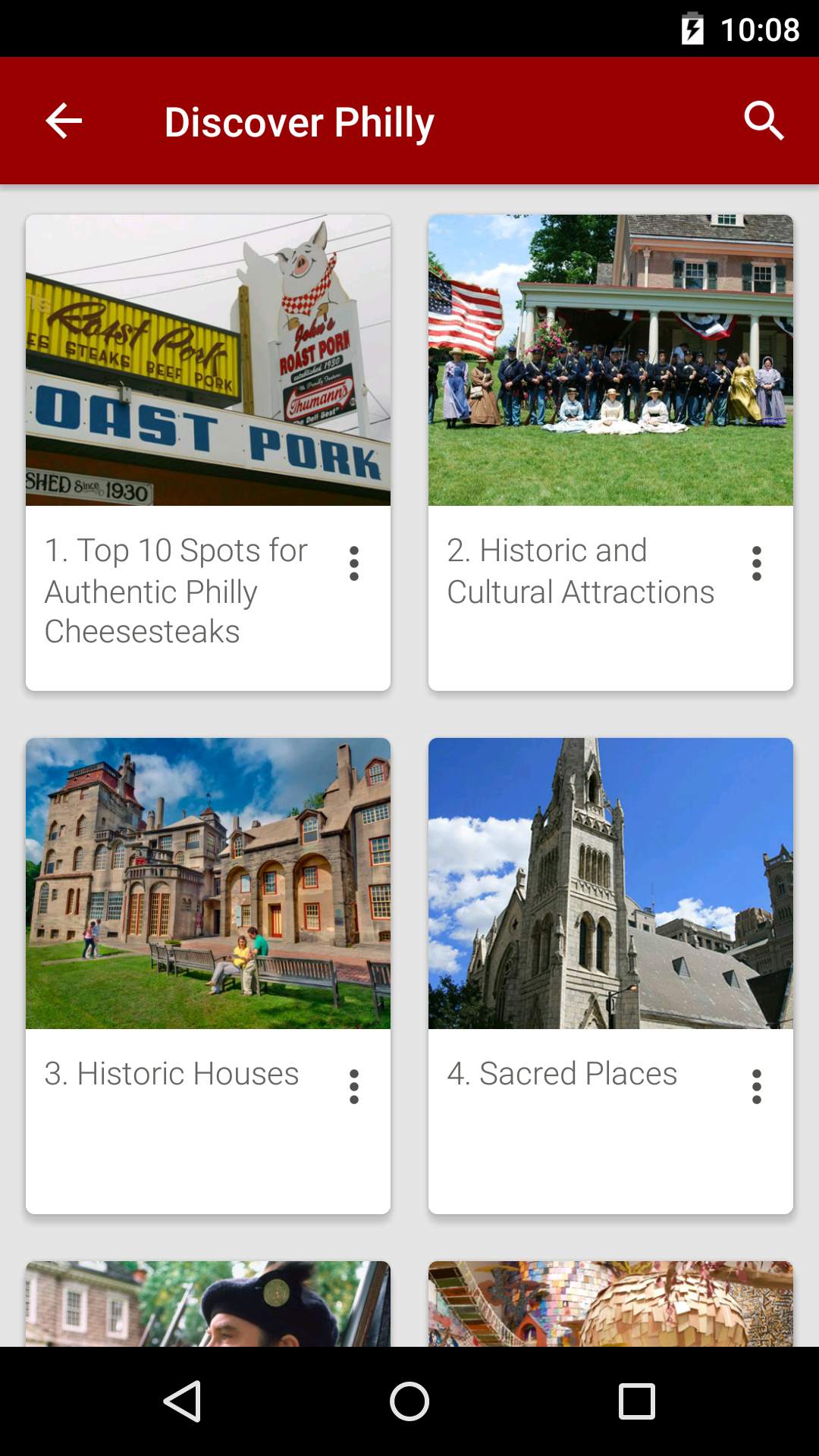Go back using the app bar arrow
Viewport: 819px width, 1456px height.
[x=64, y=121]
